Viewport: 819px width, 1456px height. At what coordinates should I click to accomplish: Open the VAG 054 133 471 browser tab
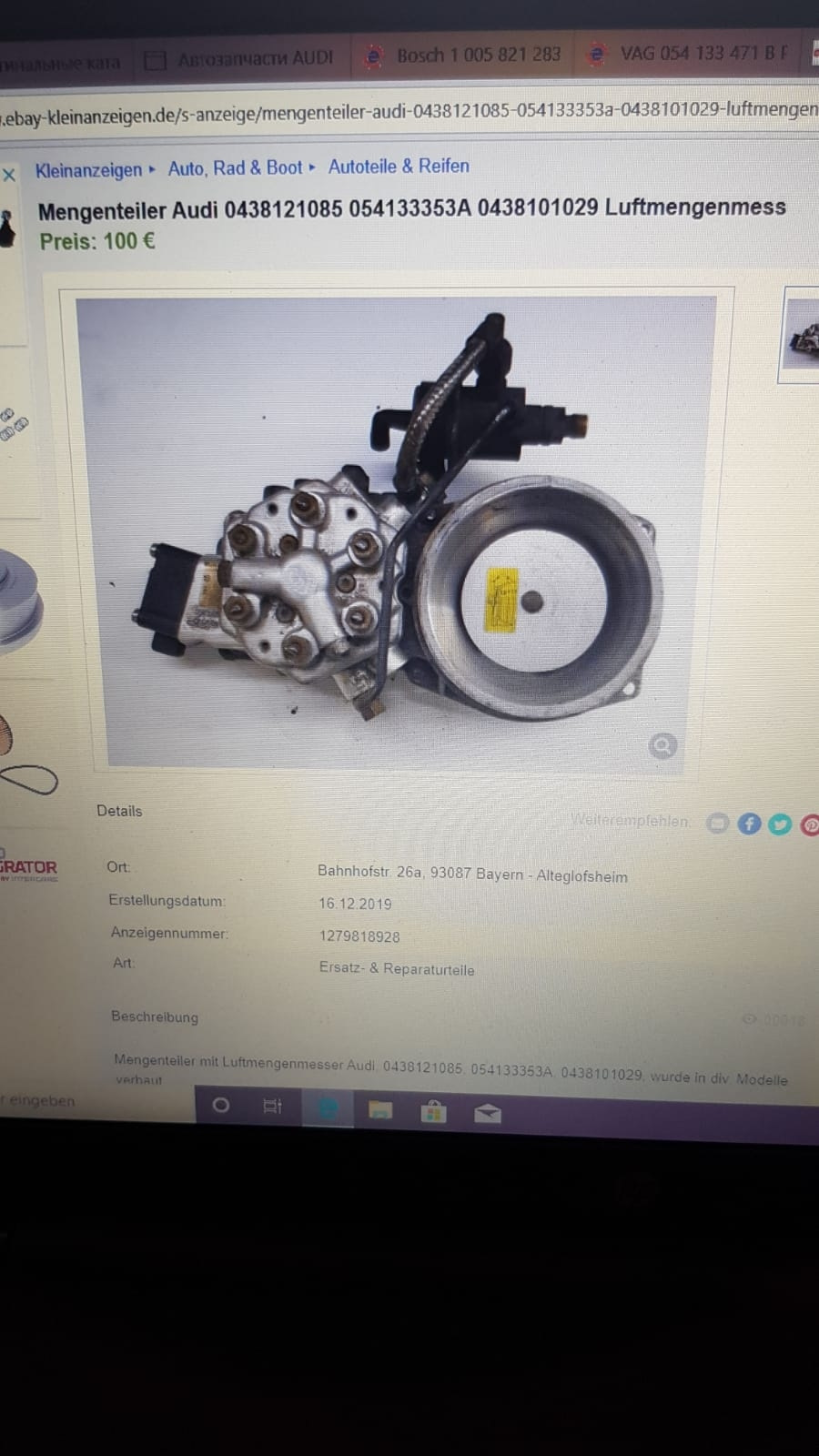tap(692, 54)
